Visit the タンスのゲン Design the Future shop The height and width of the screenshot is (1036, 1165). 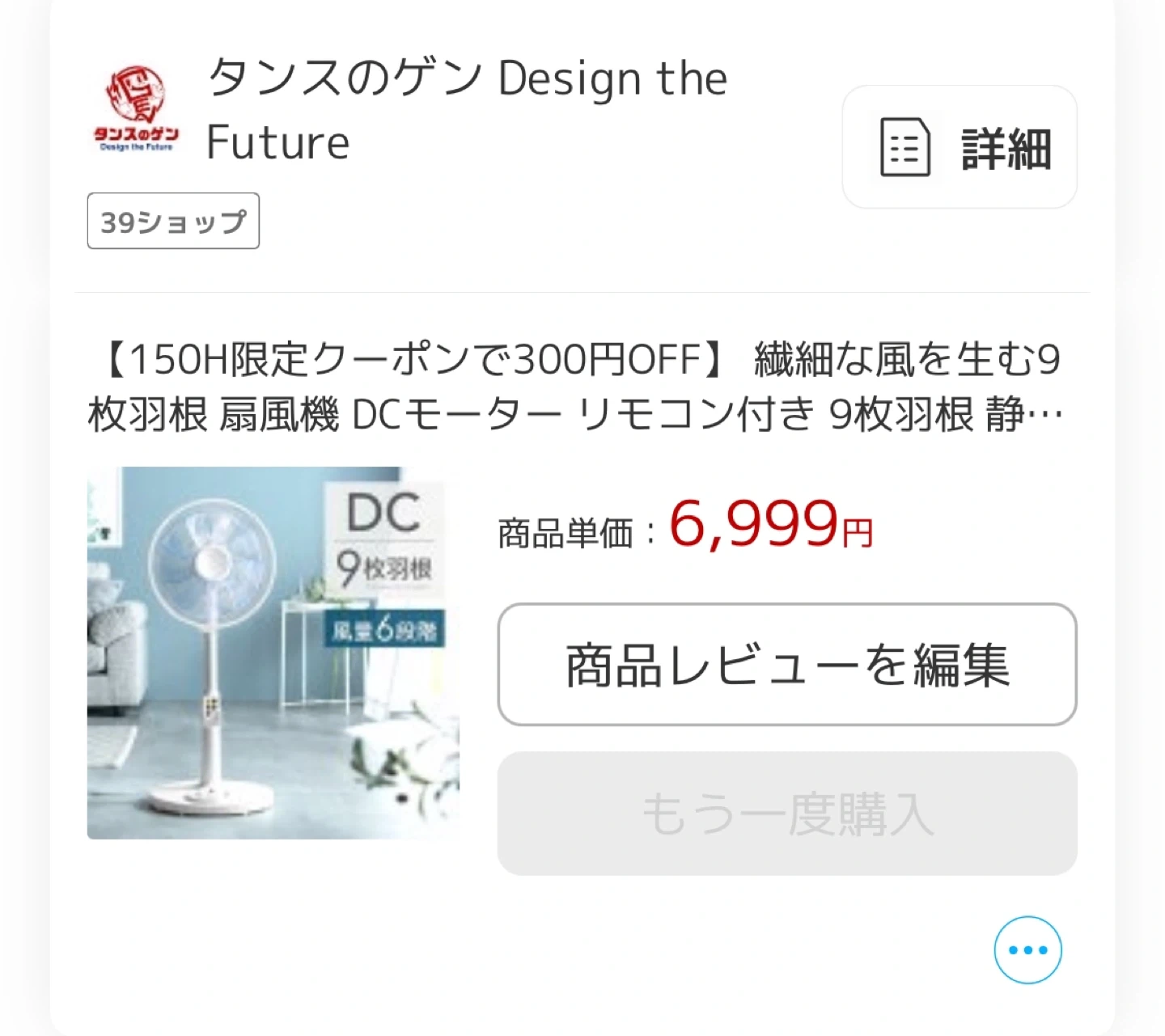466,110
